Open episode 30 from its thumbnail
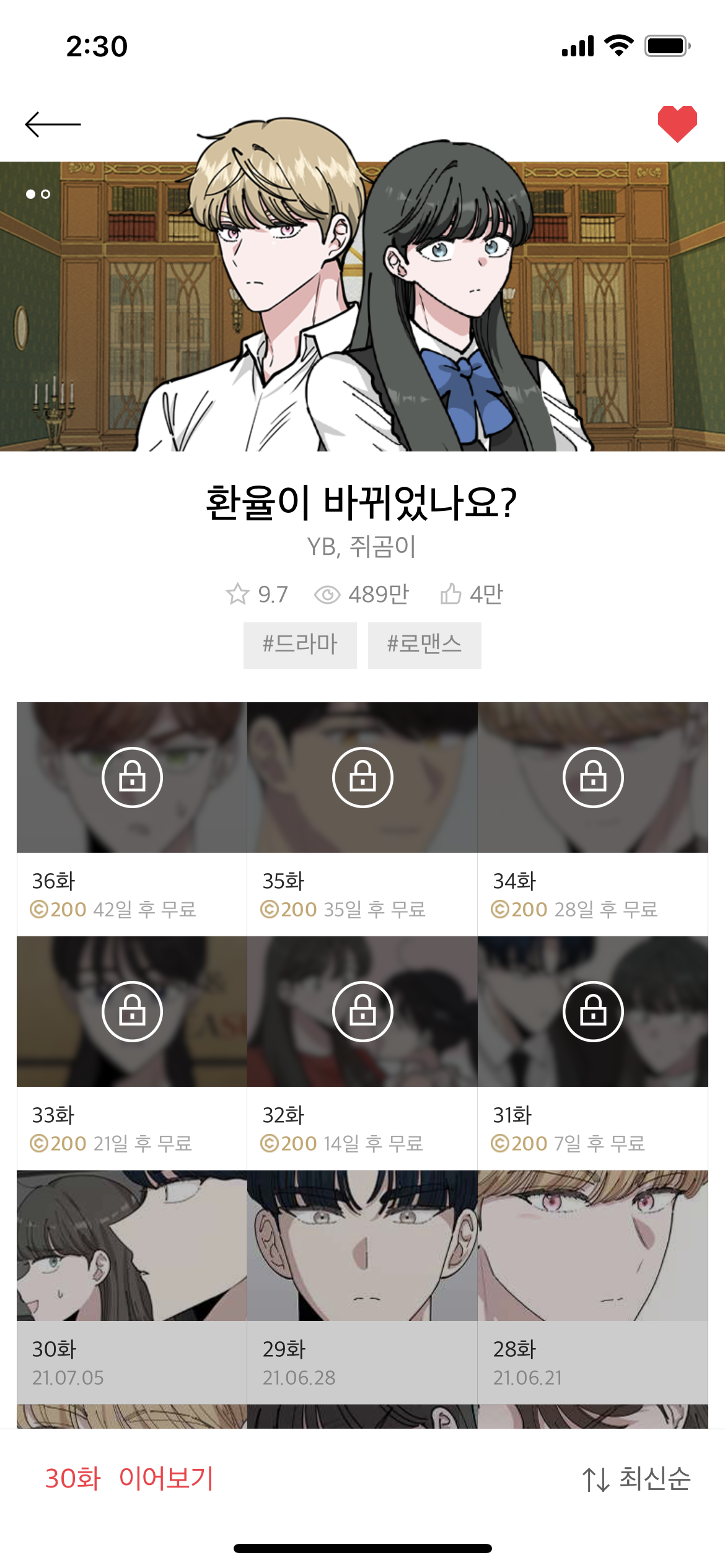Viewport: 725px width, 1568px height. [133, 1245]
